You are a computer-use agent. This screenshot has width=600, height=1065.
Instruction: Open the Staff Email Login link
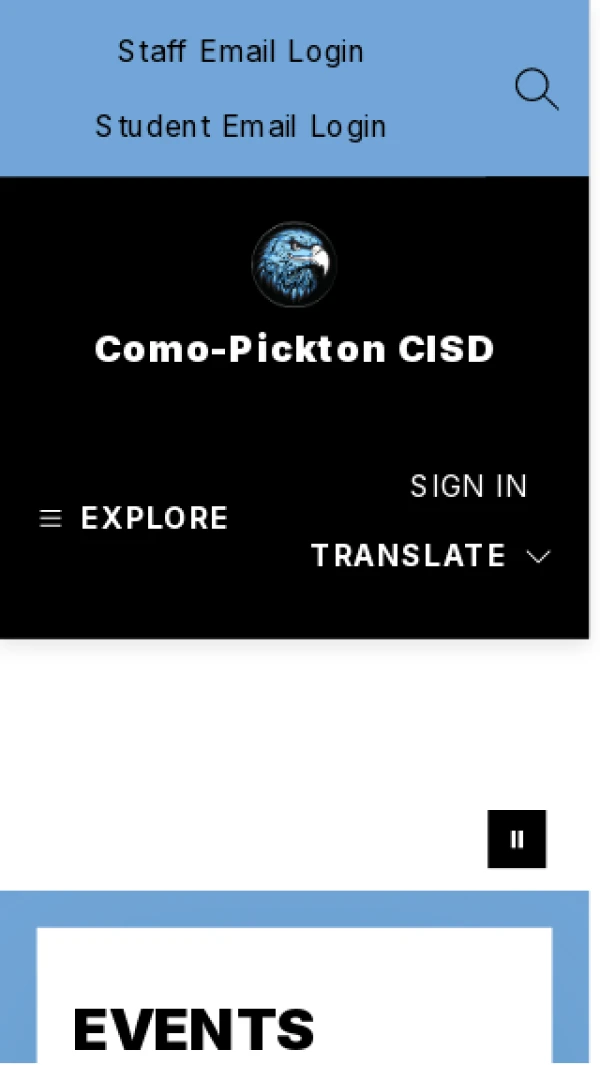[x=240, y=52]
